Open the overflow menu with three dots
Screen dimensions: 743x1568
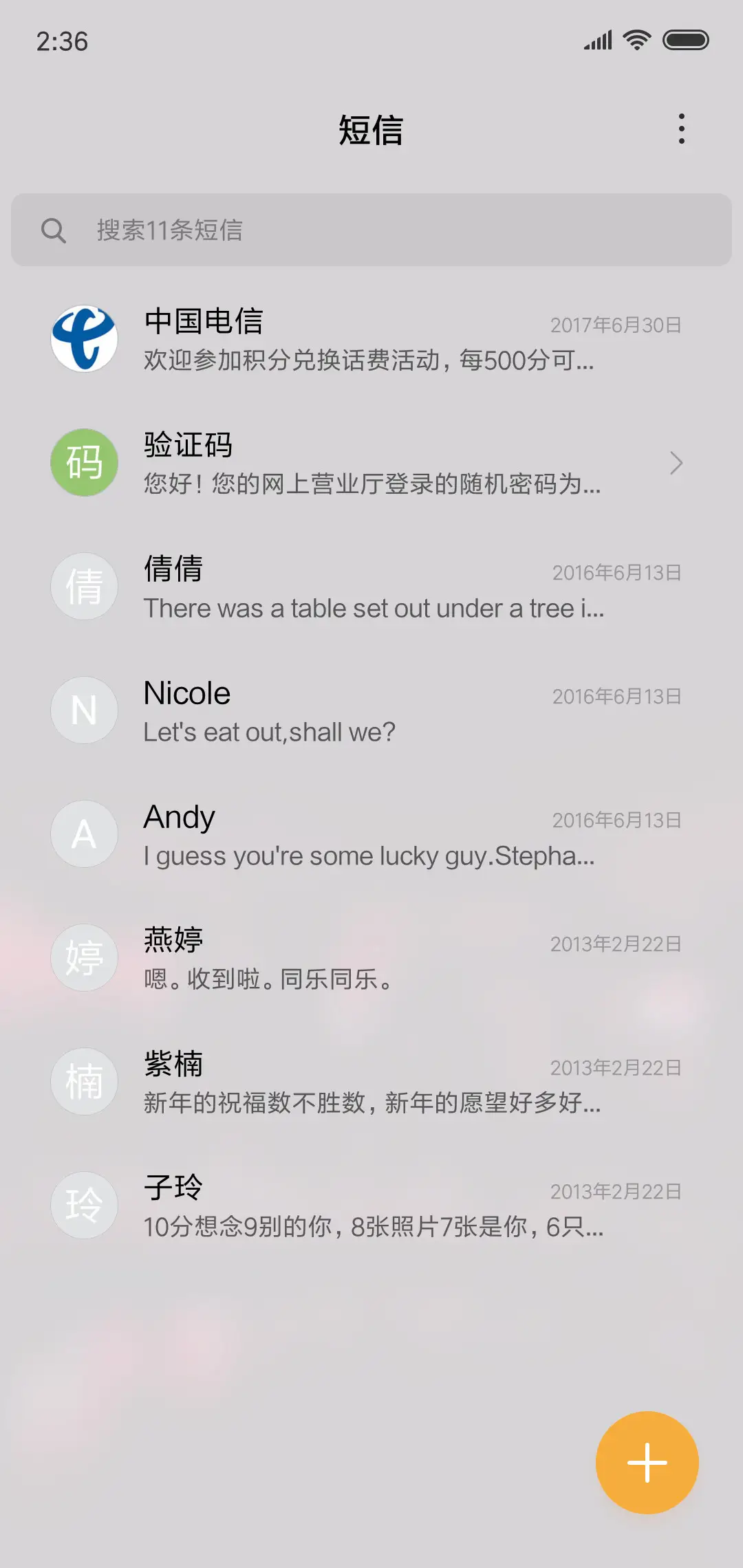point(682,129)
